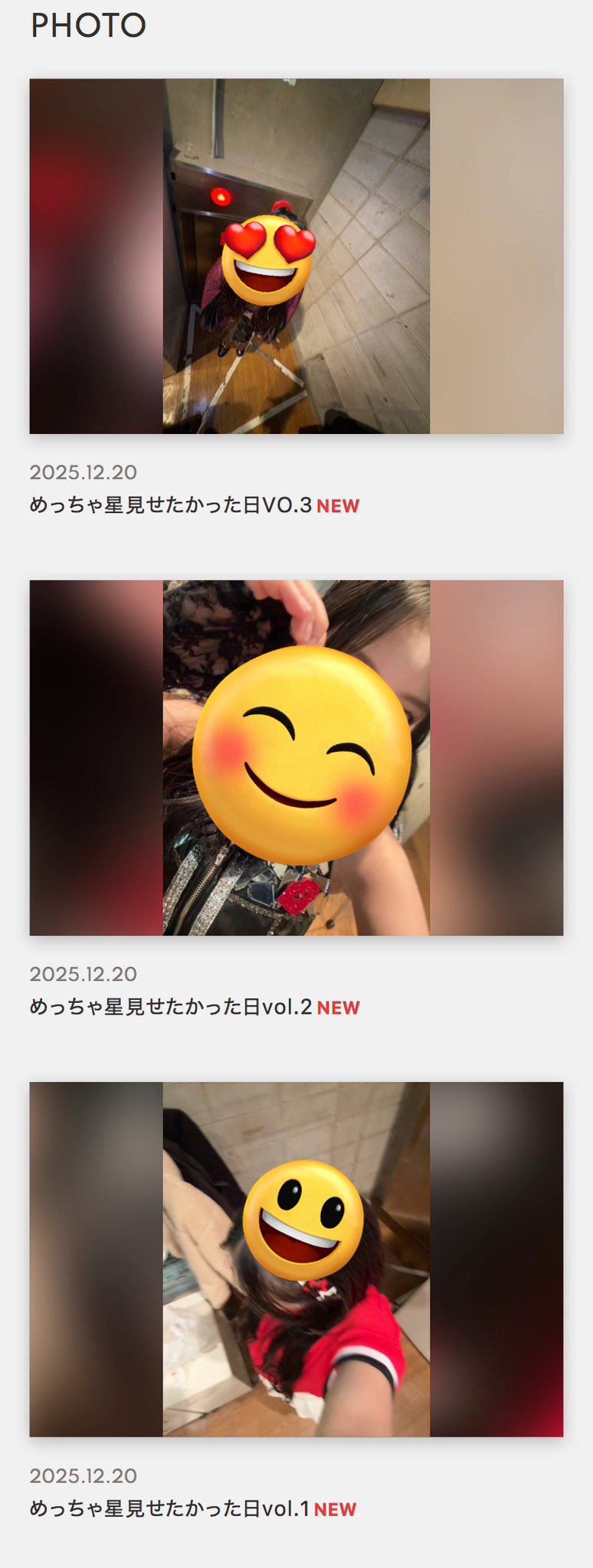
Task: Select the めっちゃ星見せたかった日vol.1 photo card
Action: (169, 1508)
